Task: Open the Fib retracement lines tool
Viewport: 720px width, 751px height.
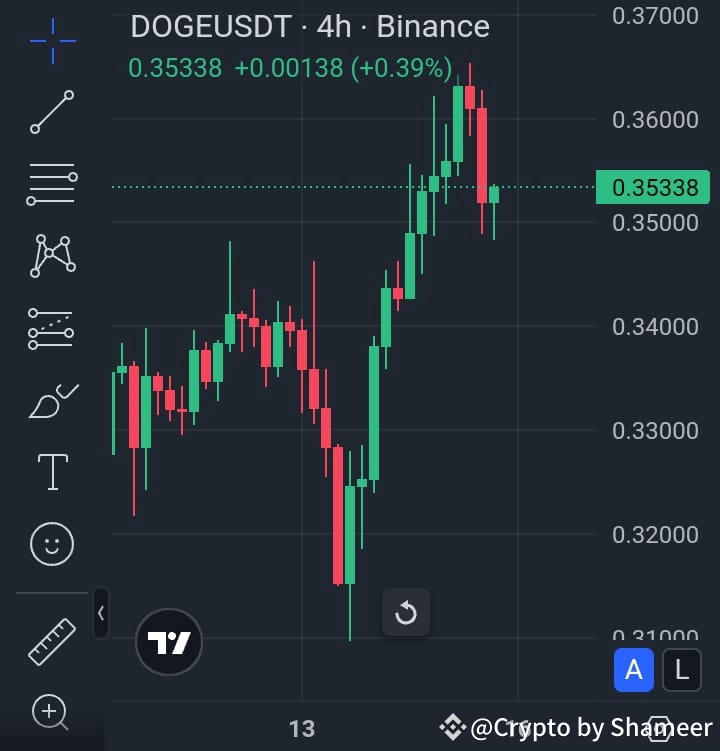Action: click(x=52, y=183)
